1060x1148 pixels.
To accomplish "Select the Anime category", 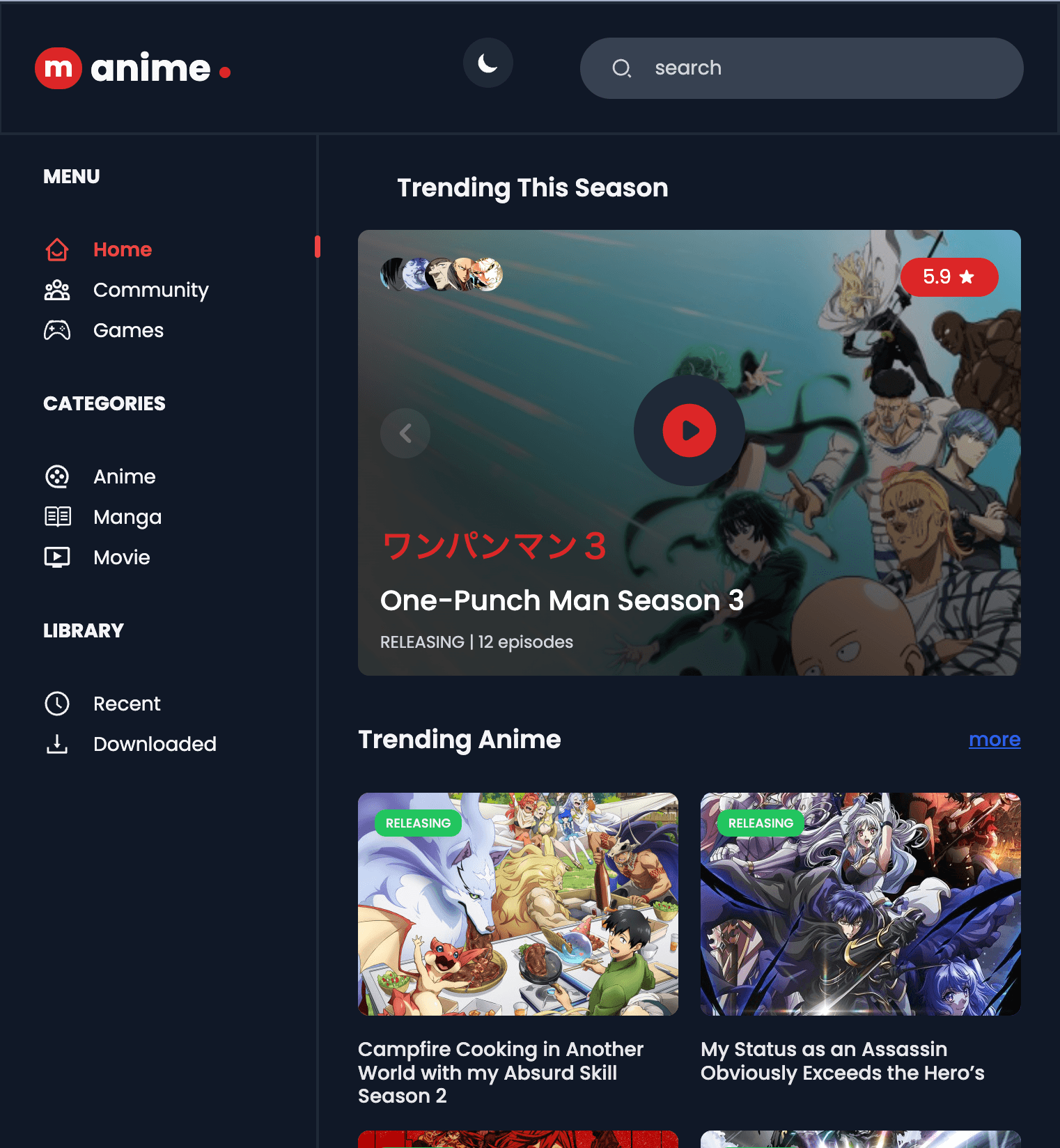I will 124,476.
